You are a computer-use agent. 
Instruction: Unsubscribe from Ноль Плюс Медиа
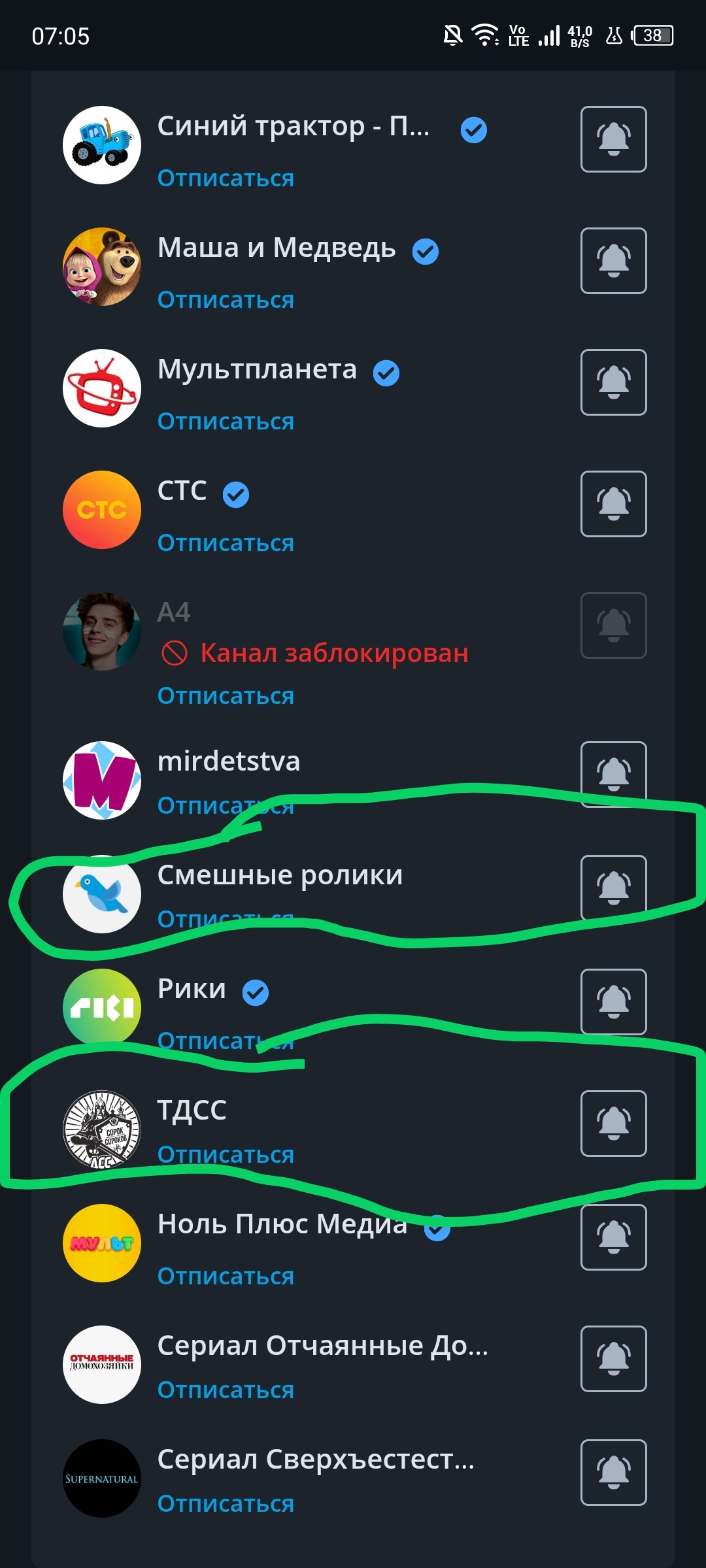(226, 1276)
